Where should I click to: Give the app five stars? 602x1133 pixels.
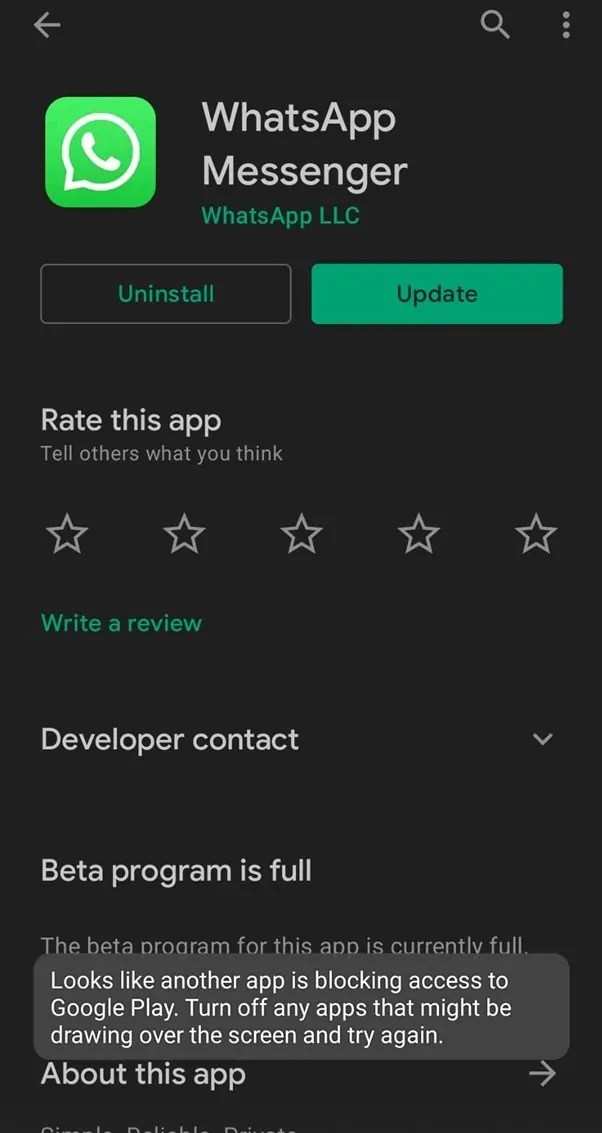click(x=536, y=535)
